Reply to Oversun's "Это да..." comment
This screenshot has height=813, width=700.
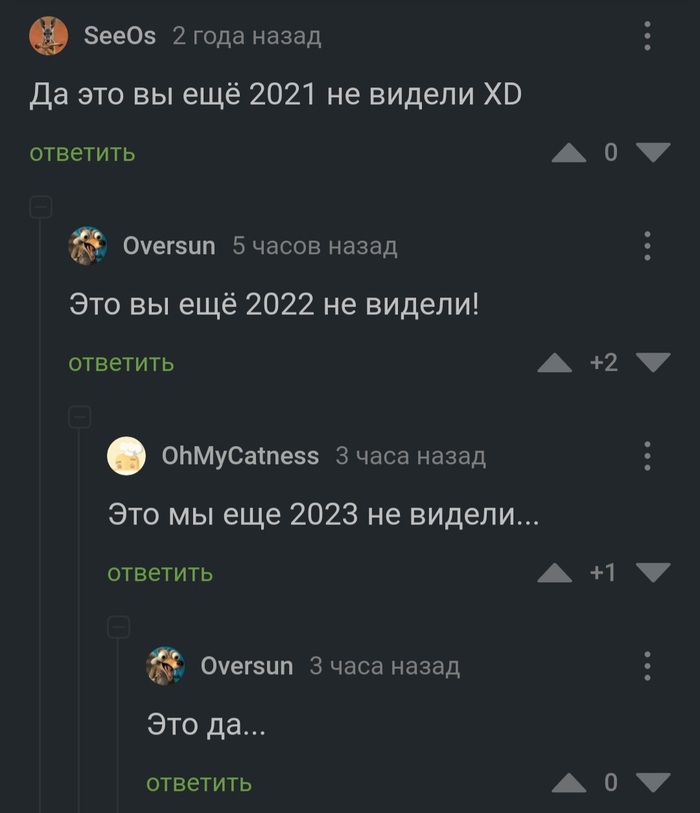point(199,783)
